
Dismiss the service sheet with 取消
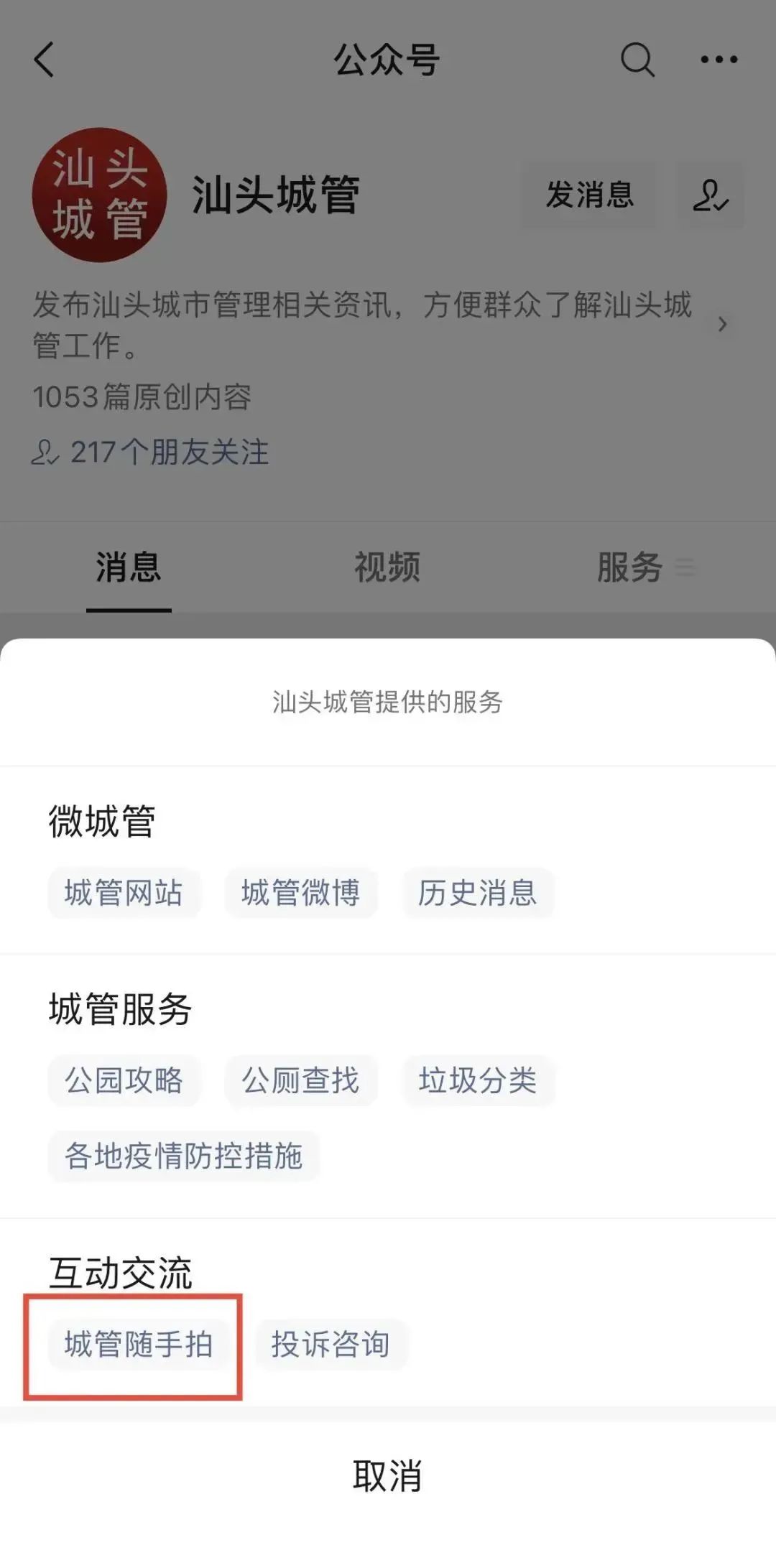[387, 1477]
